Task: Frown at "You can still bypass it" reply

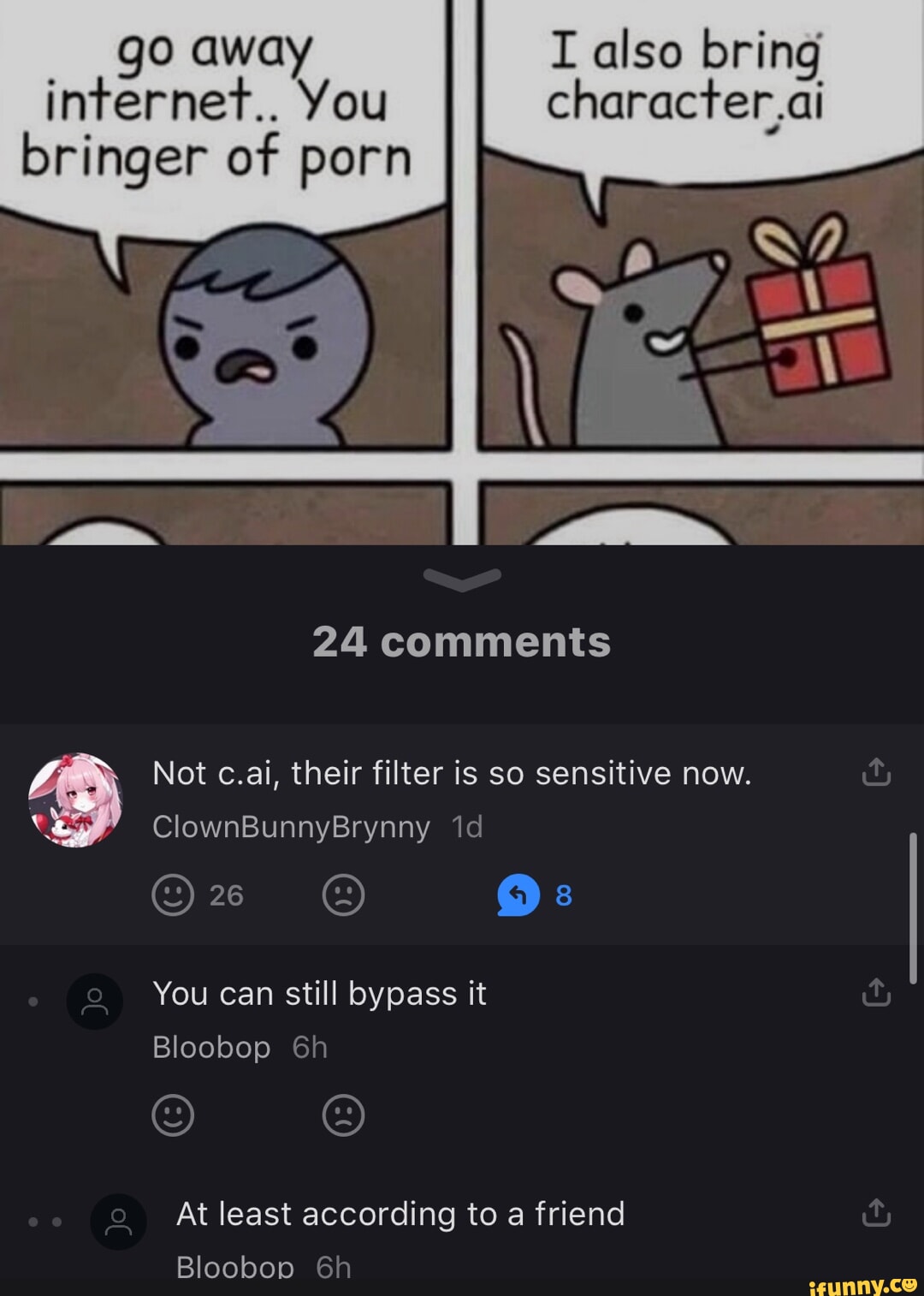Action: point(343,1115)
